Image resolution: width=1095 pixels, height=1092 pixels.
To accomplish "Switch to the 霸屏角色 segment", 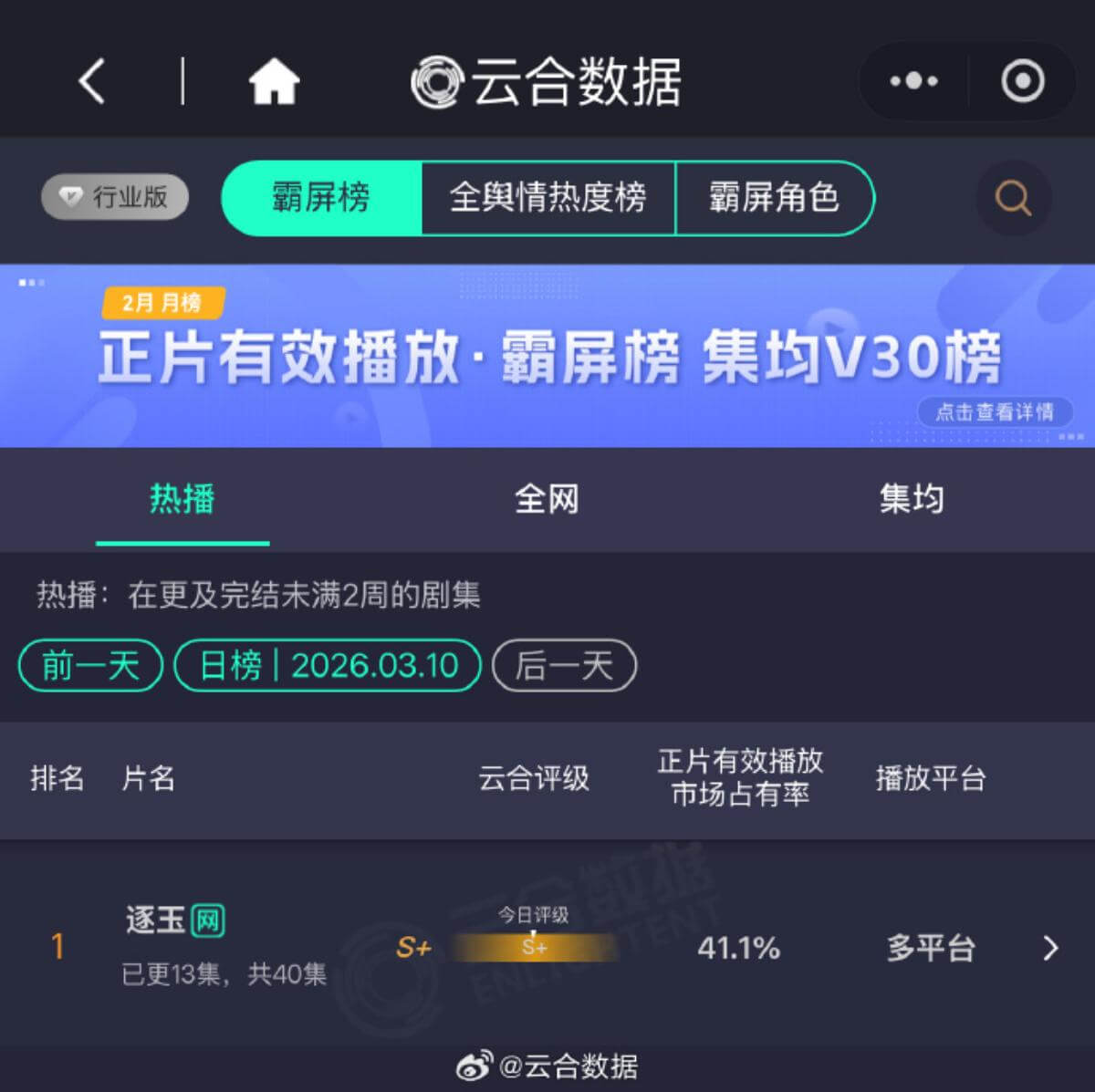I will pos(774,197).
